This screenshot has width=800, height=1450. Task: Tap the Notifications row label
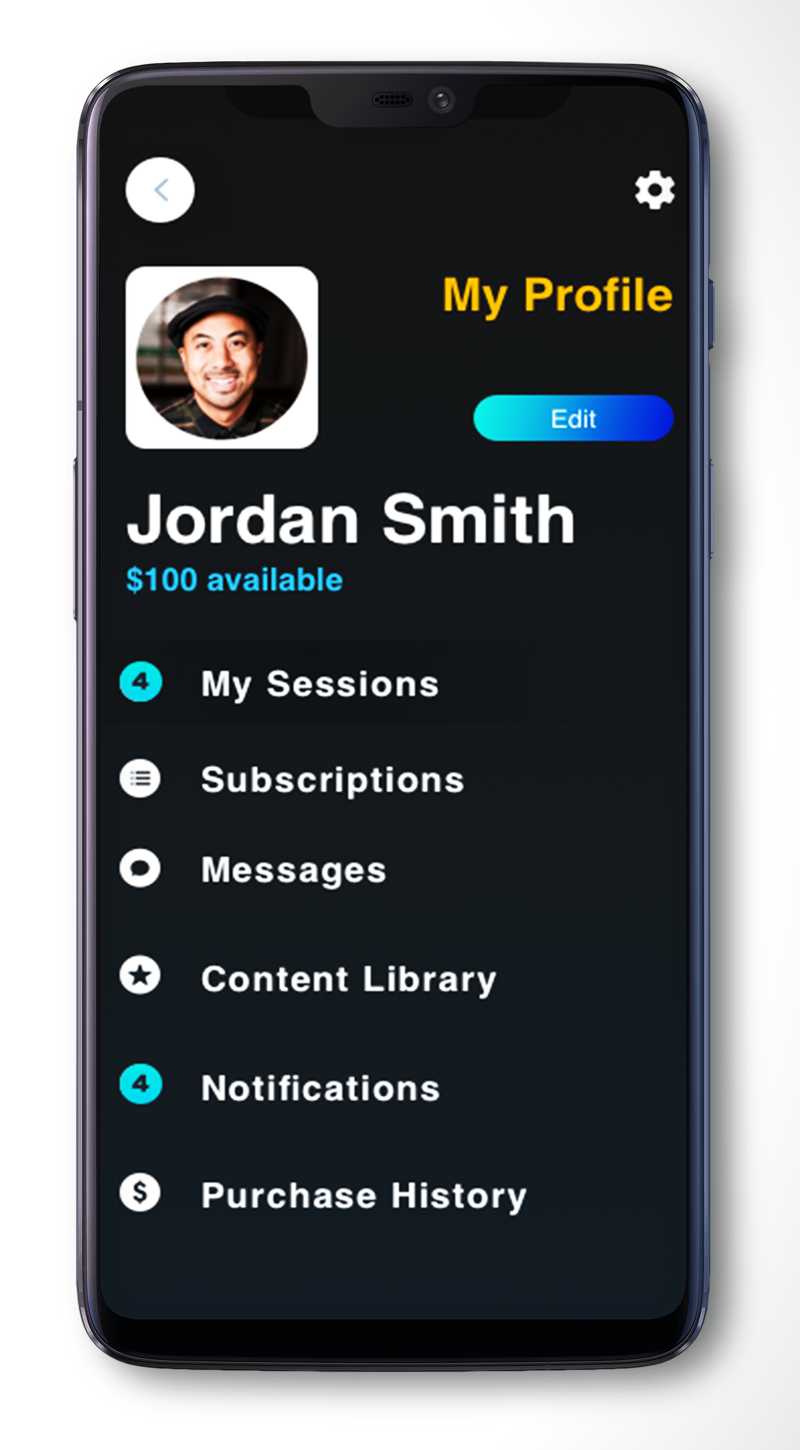click(320, 1087)
